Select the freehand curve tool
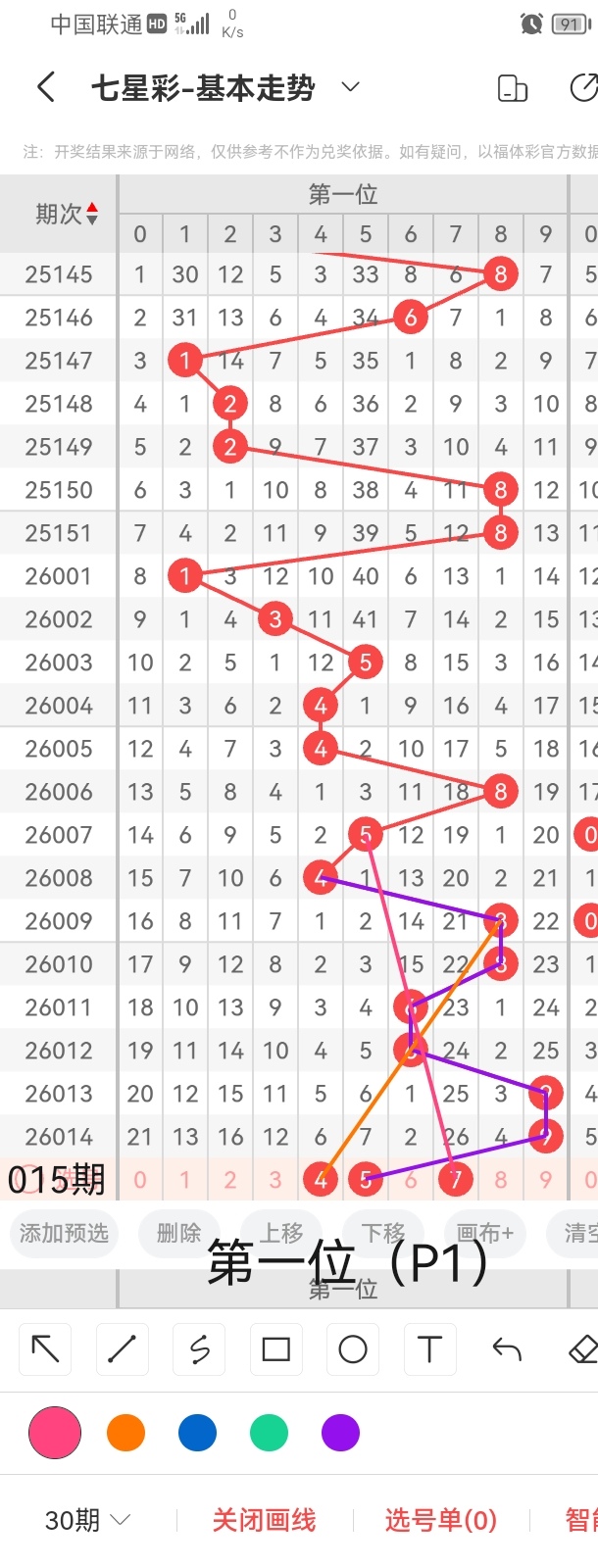This screenshot has width=598, height=1568. pos(199,1349)
